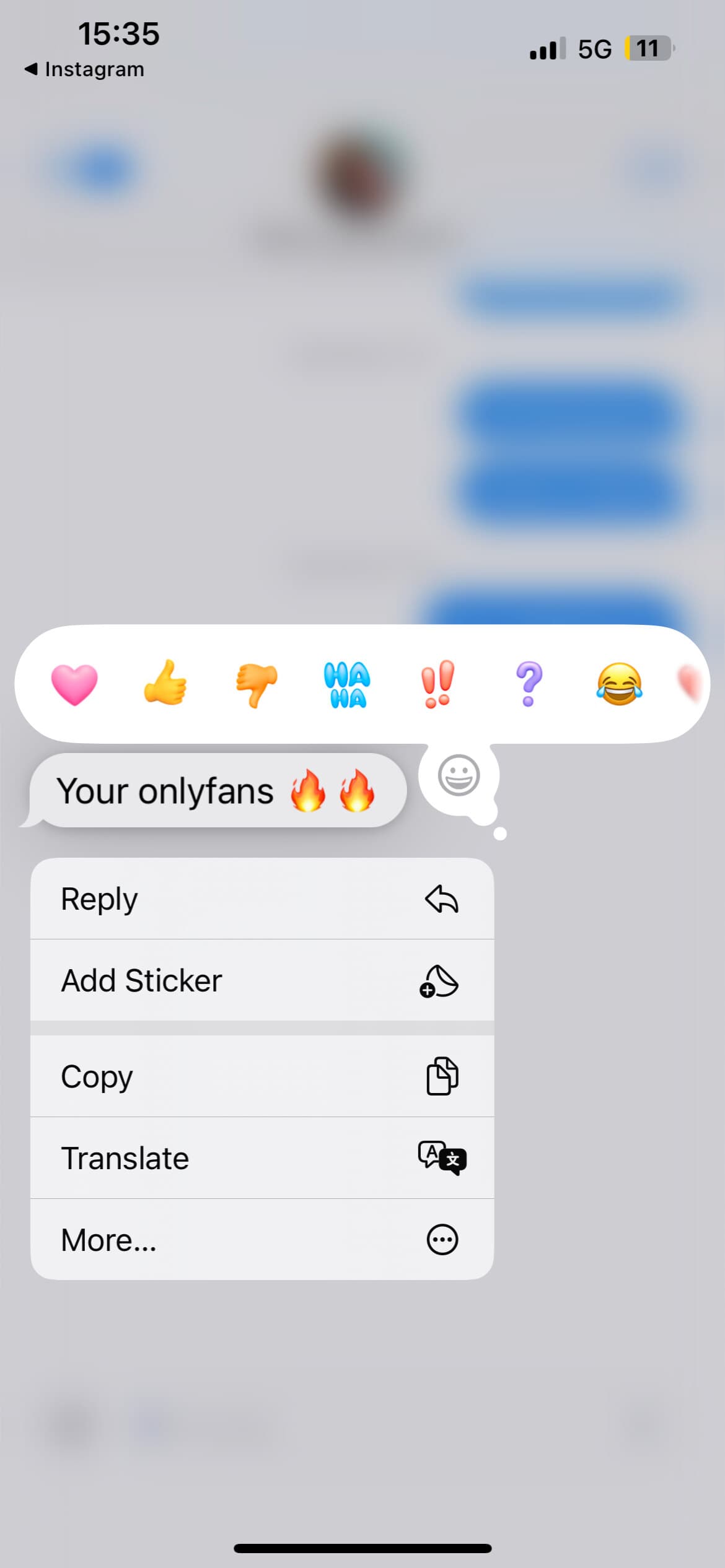Translate the selected message
The height and width of the screenshot is (1568, 725).
(x=262, y=1158)
